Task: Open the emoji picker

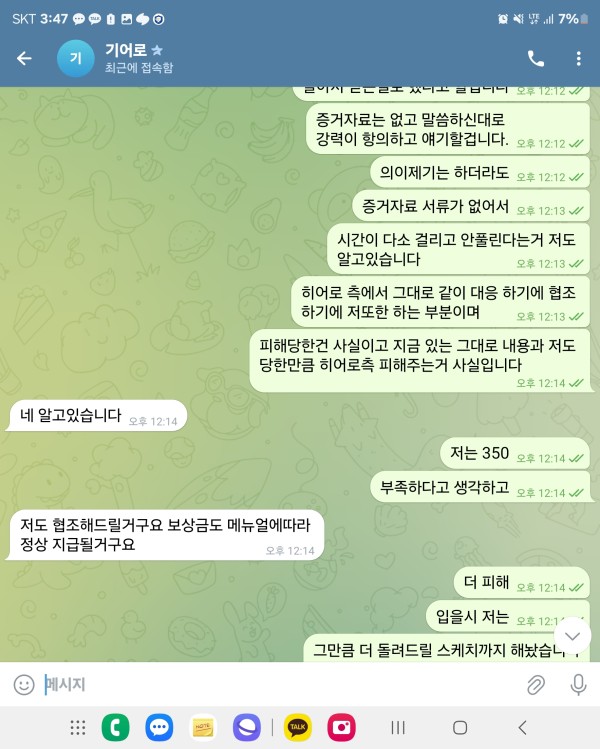Action: click(x=24, y=685)
